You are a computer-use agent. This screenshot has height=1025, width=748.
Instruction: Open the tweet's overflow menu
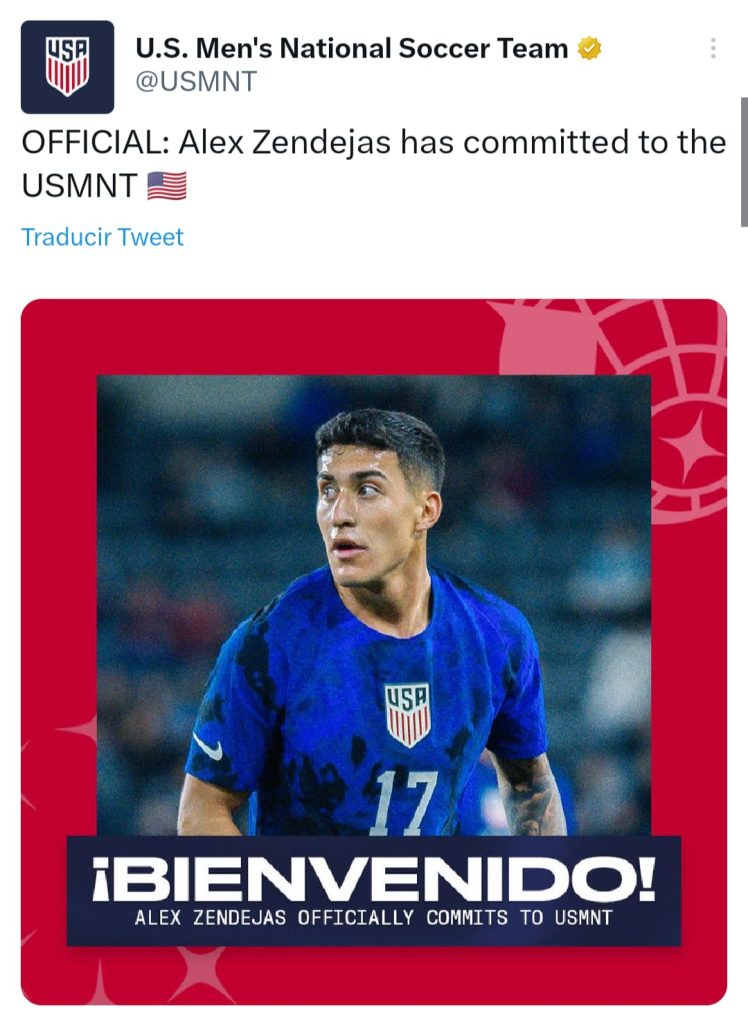click(x=713, y=48)
